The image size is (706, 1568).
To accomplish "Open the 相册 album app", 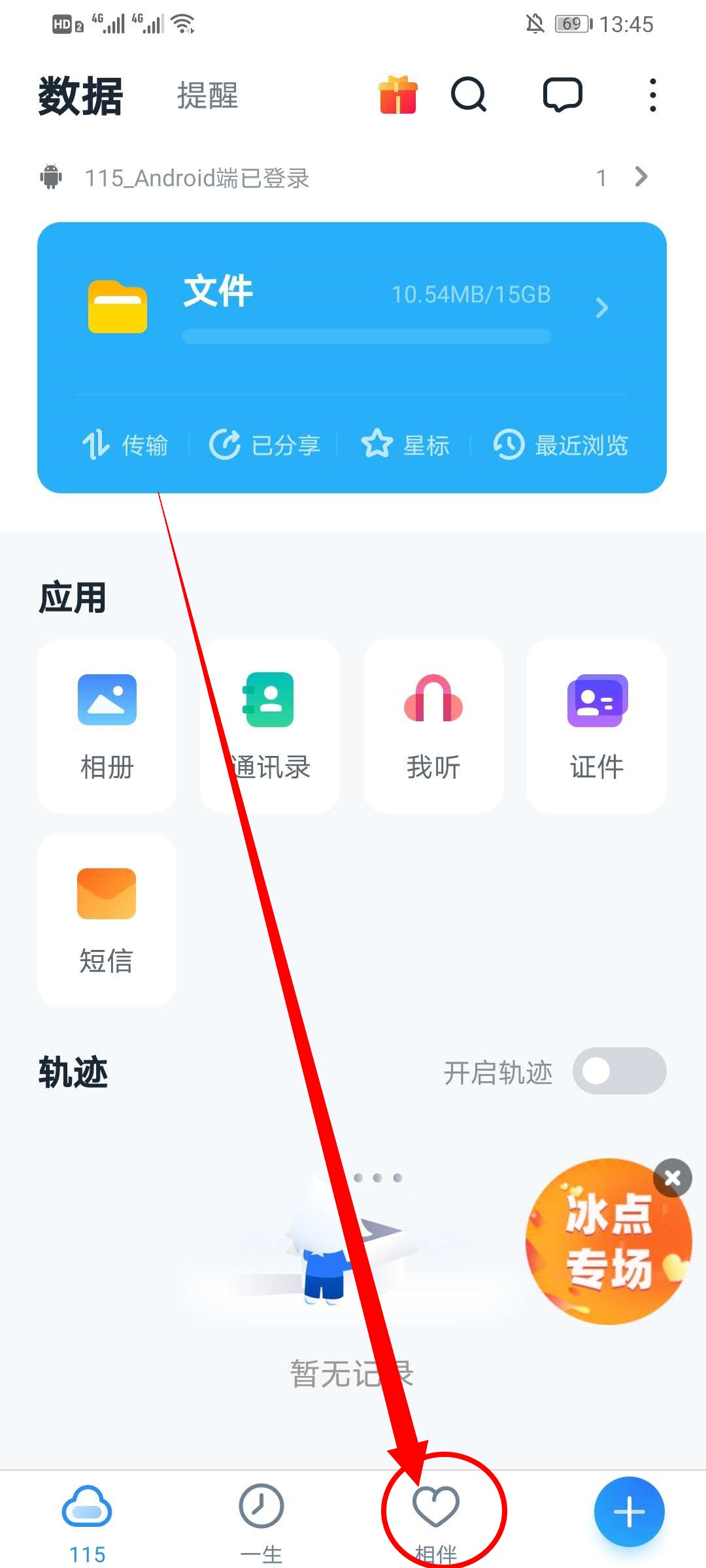I will tap(107, 726).
